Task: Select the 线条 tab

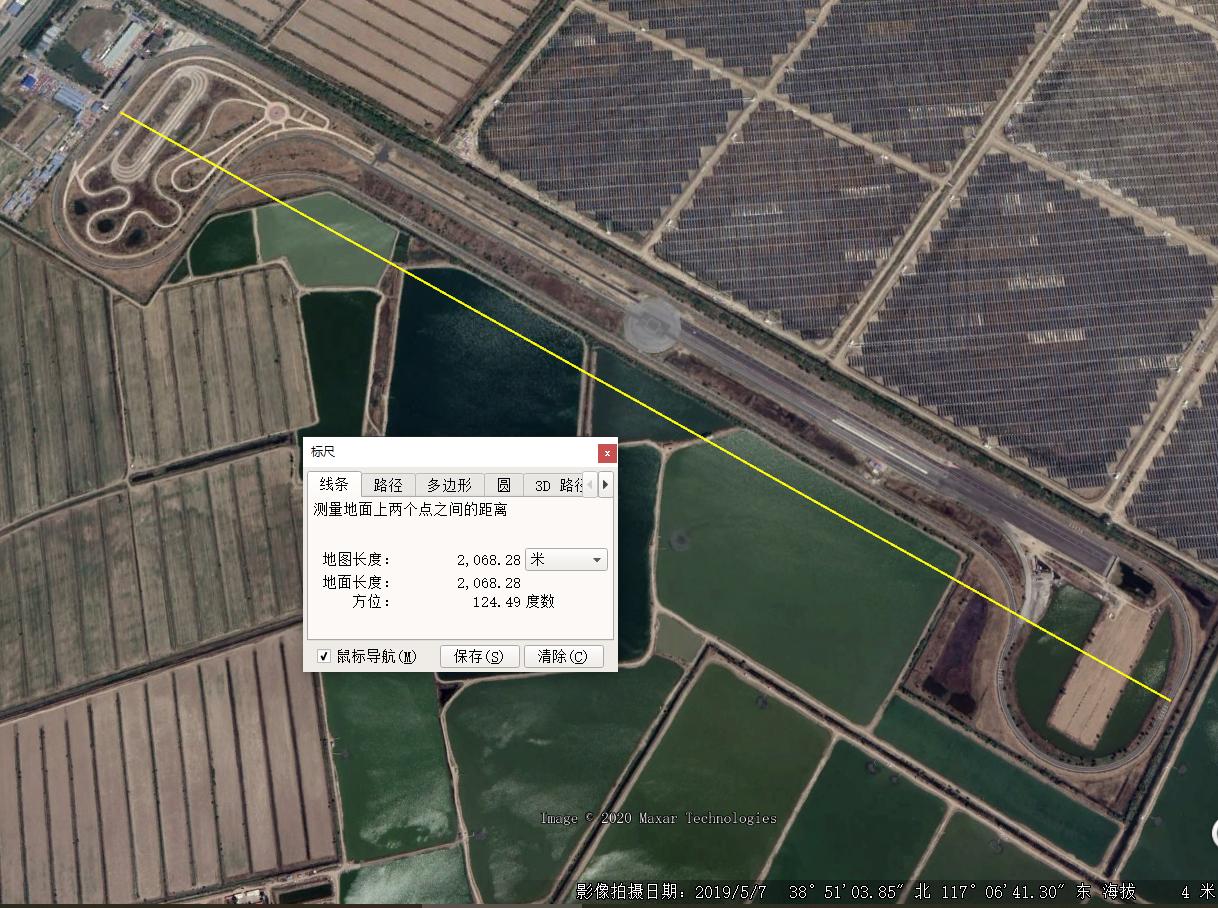Action: 333,484
